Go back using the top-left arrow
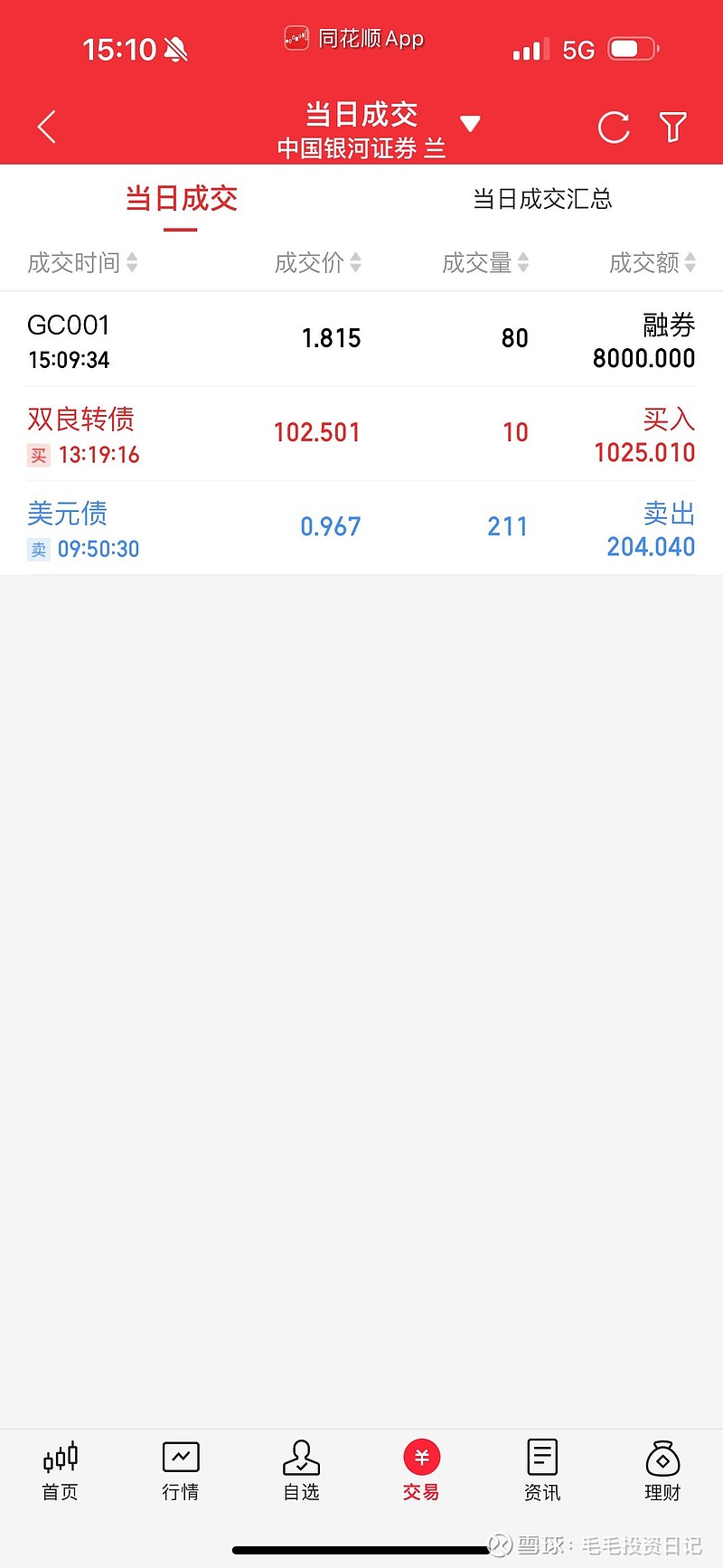 click(x=47, y=128)
